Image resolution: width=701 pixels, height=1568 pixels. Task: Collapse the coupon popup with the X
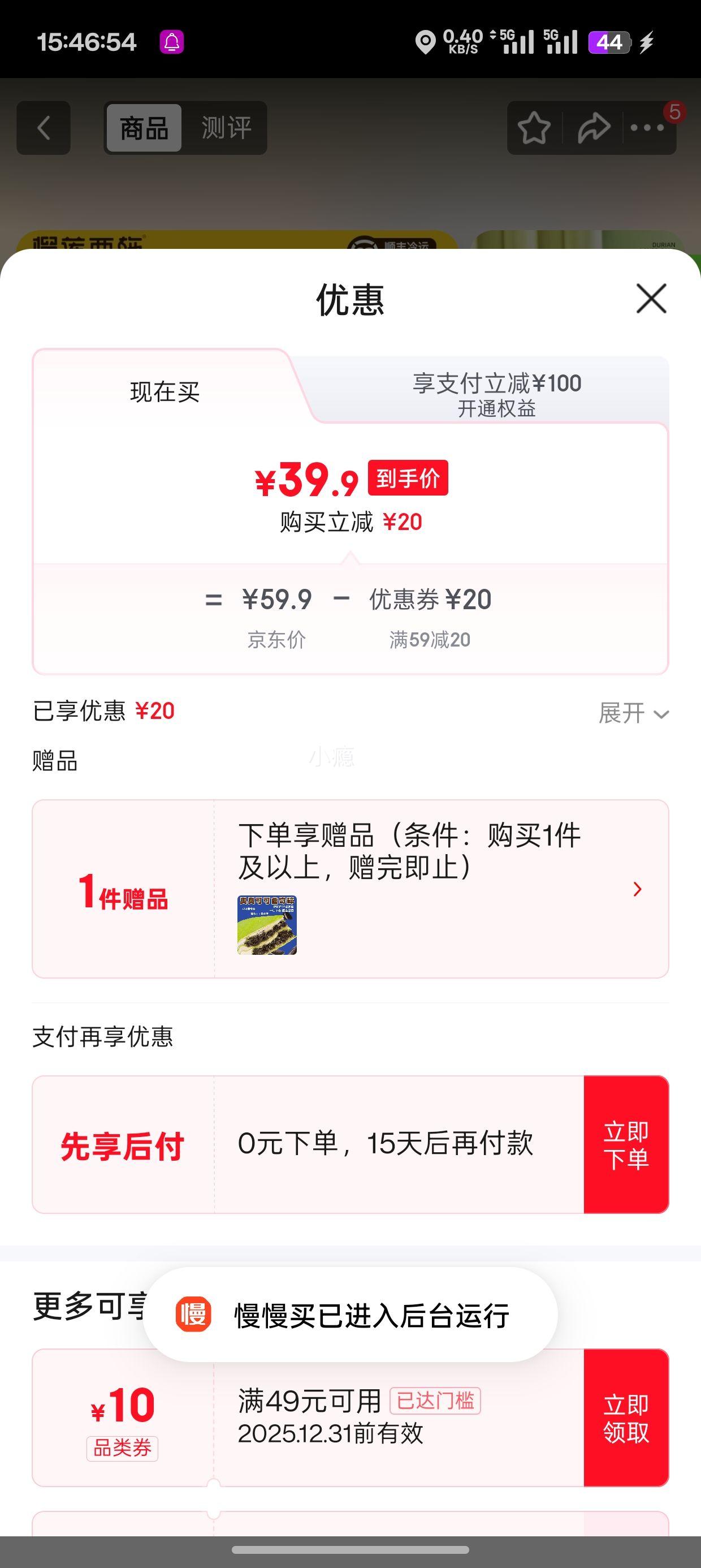click(x=651, y=299)
